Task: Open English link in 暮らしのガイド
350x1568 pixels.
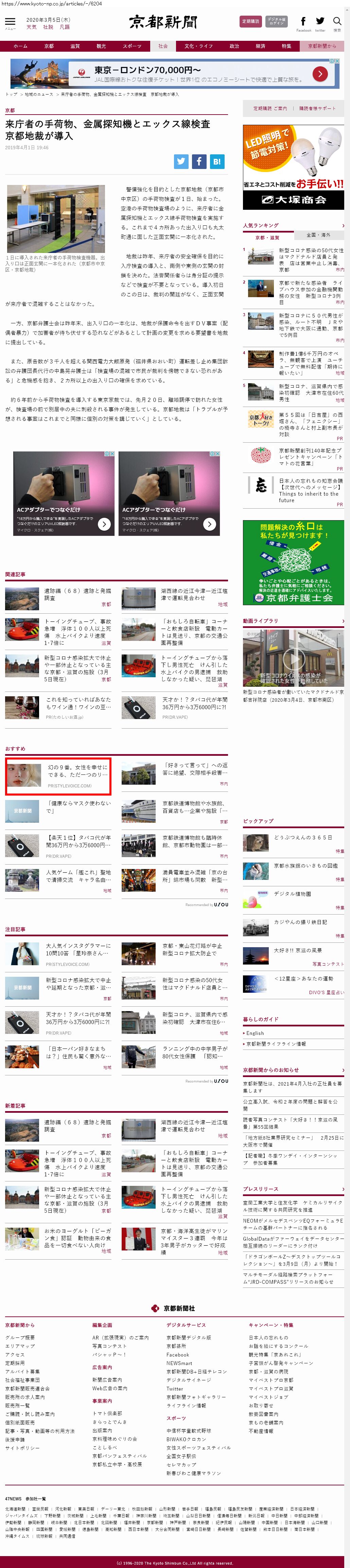Action: tap(255, 1033)
